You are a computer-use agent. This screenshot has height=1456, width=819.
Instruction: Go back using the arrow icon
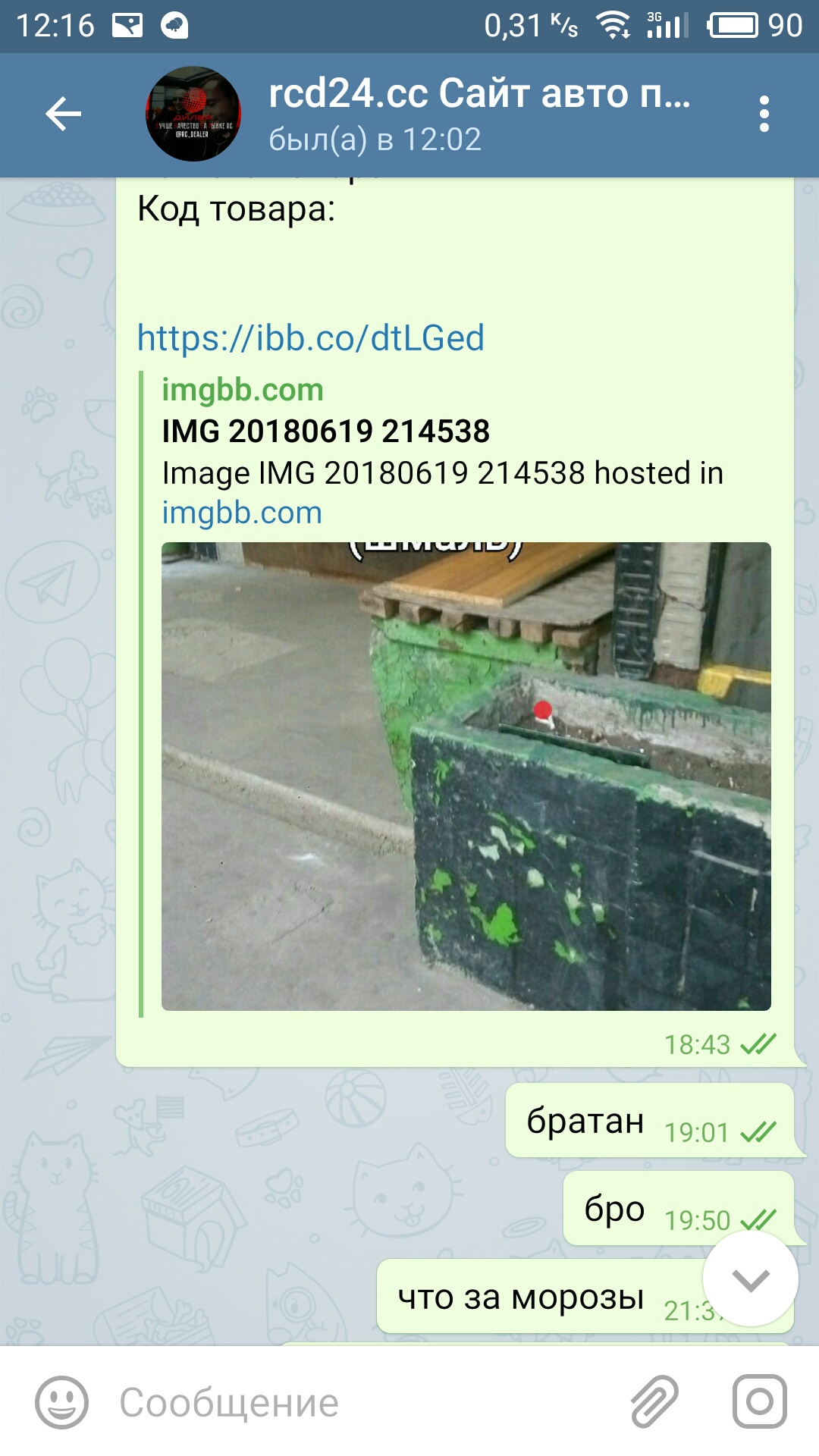63,115
